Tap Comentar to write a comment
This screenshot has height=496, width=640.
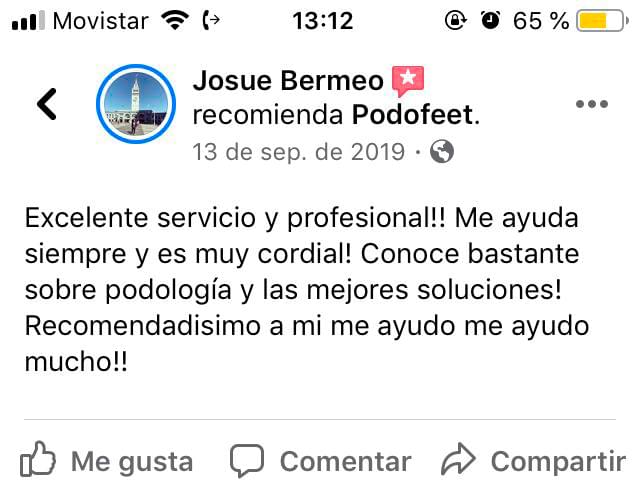pyautogui.click(x=320, y=461)
